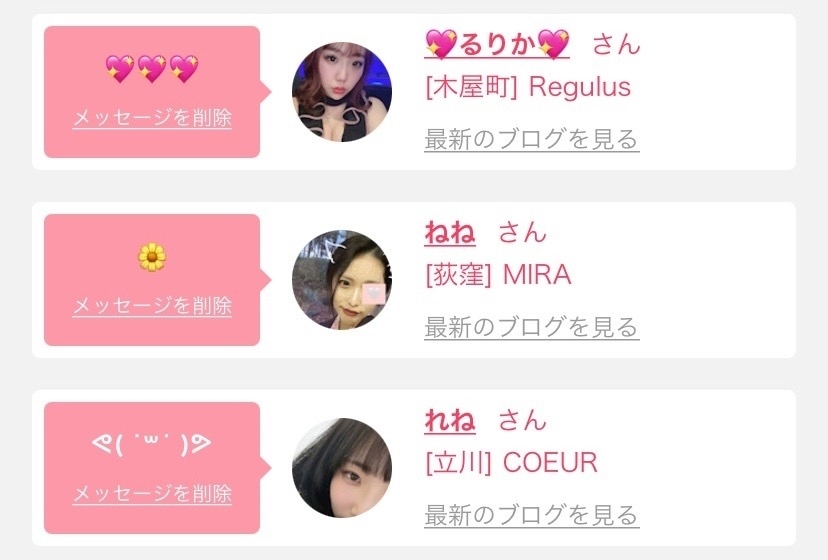Image resolution: width=828 pixels, height=560 pixels.
Task: Delete the flower message to ねね
Action: pos(152,306)
